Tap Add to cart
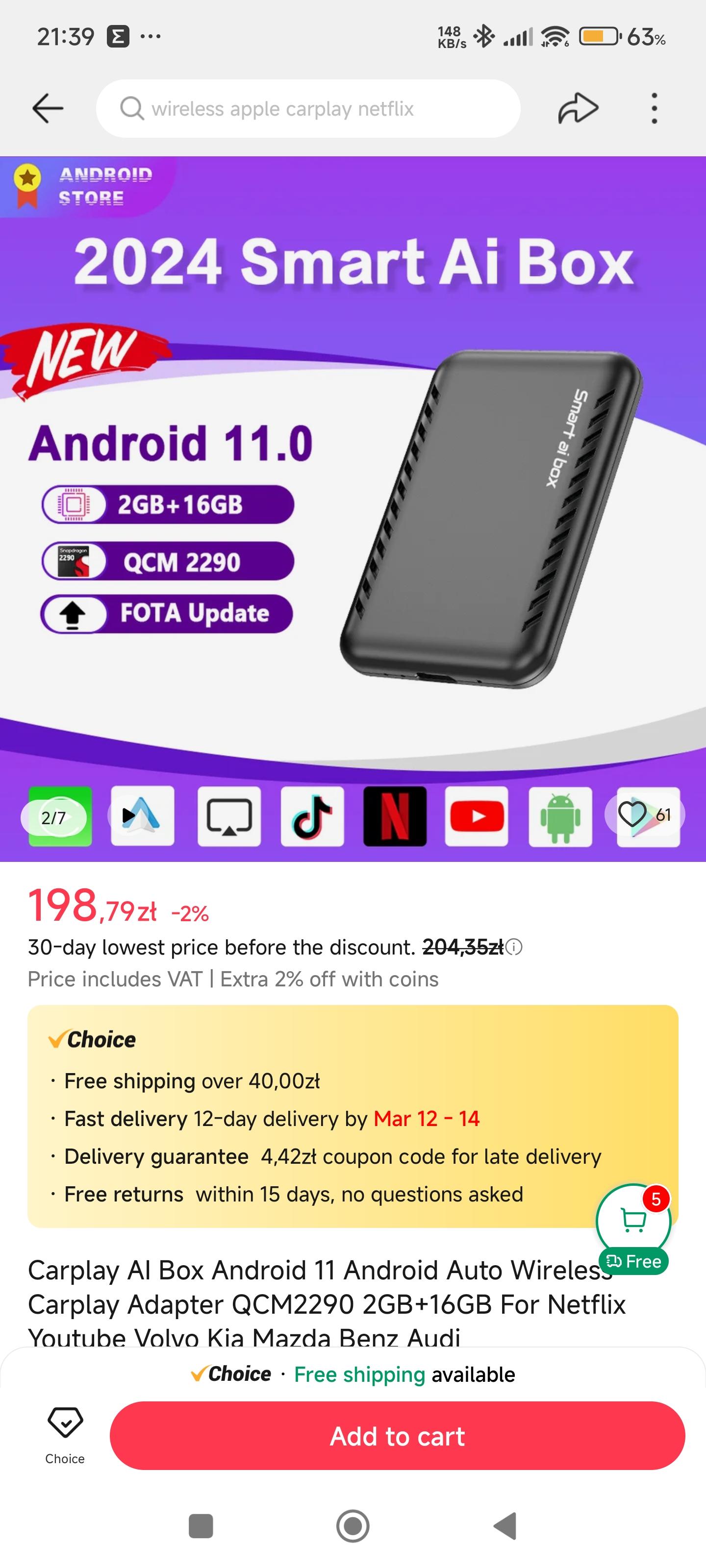This screenshot has width=706, height=1568. [x=397, y=1437]
